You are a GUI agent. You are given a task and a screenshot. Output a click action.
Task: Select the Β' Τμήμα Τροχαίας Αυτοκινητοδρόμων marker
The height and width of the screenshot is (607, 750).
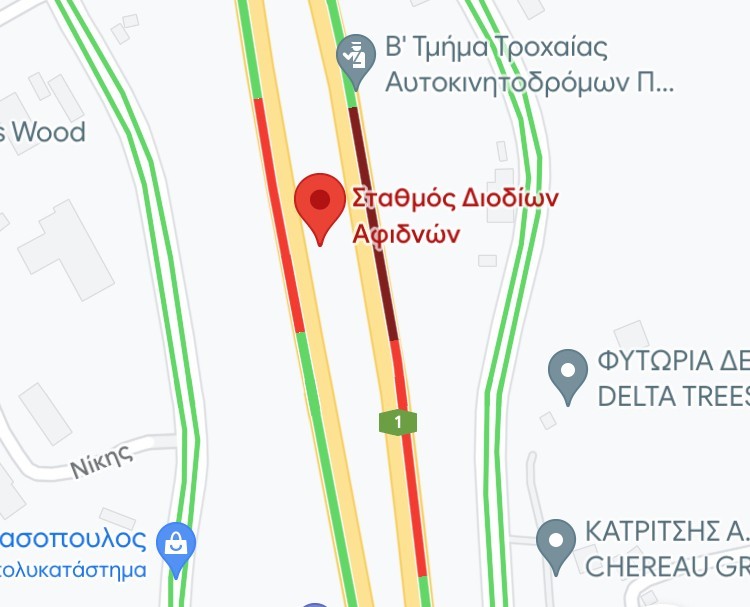[353, 55]
